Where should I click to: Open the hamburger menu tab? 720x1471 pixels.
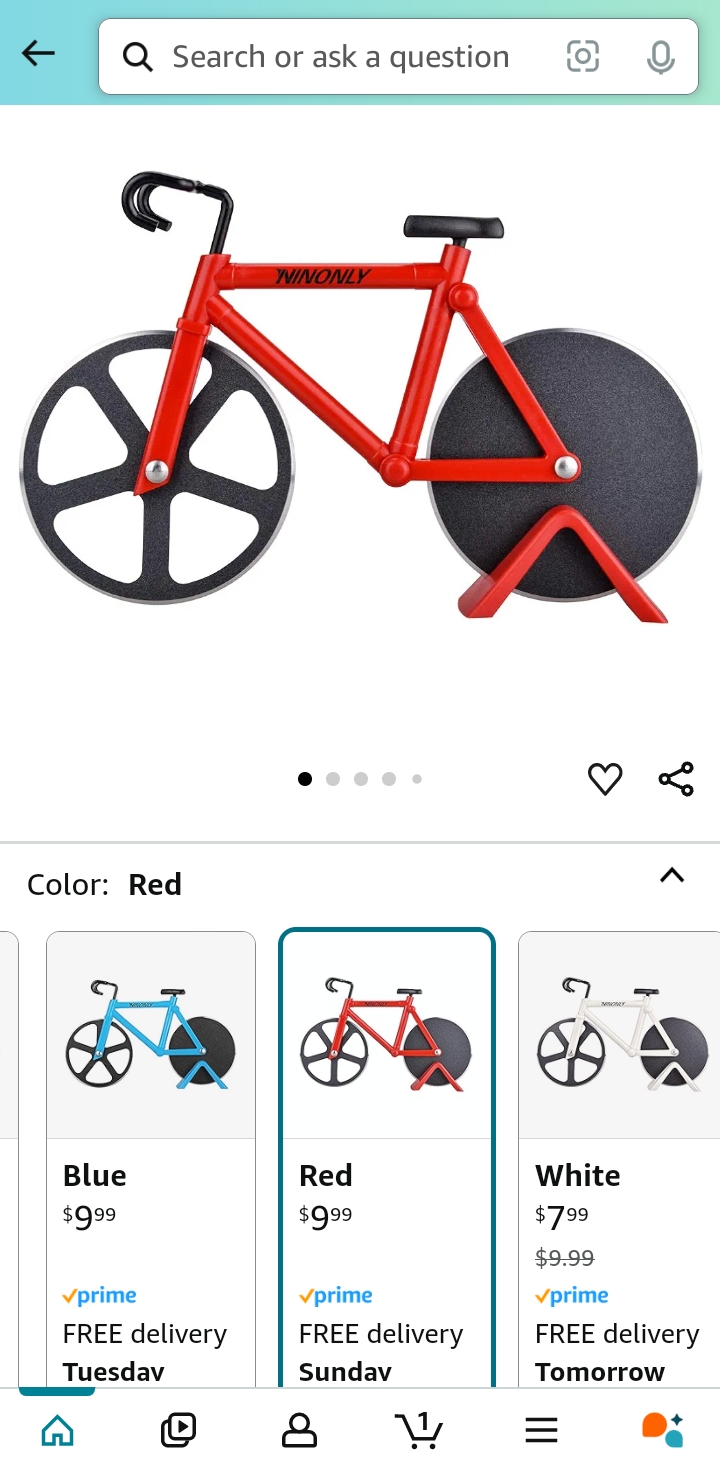(541, 1430)
